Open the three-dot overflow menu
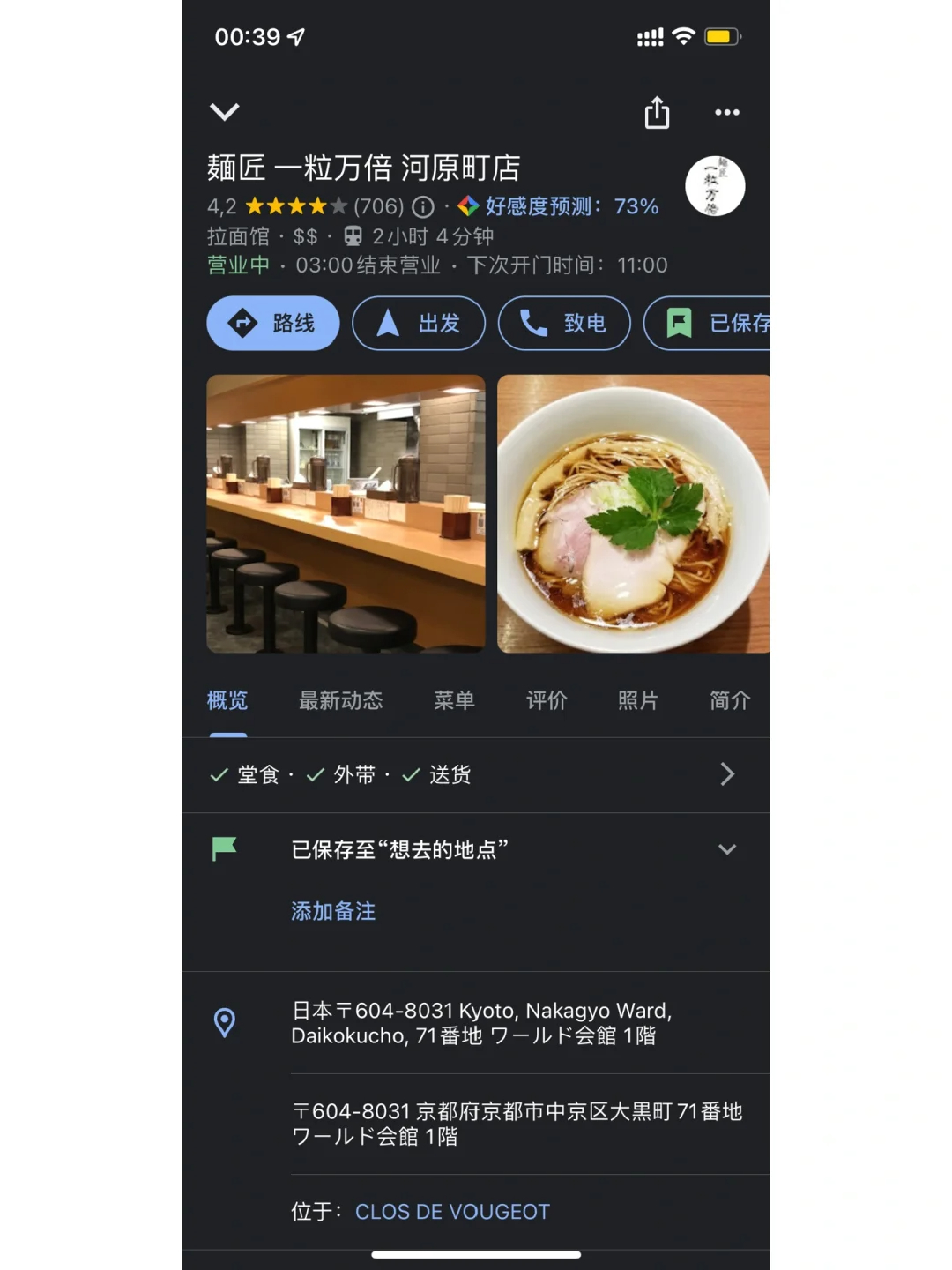The height and width of the screenshot is (1270, 952). pos(726,112)
